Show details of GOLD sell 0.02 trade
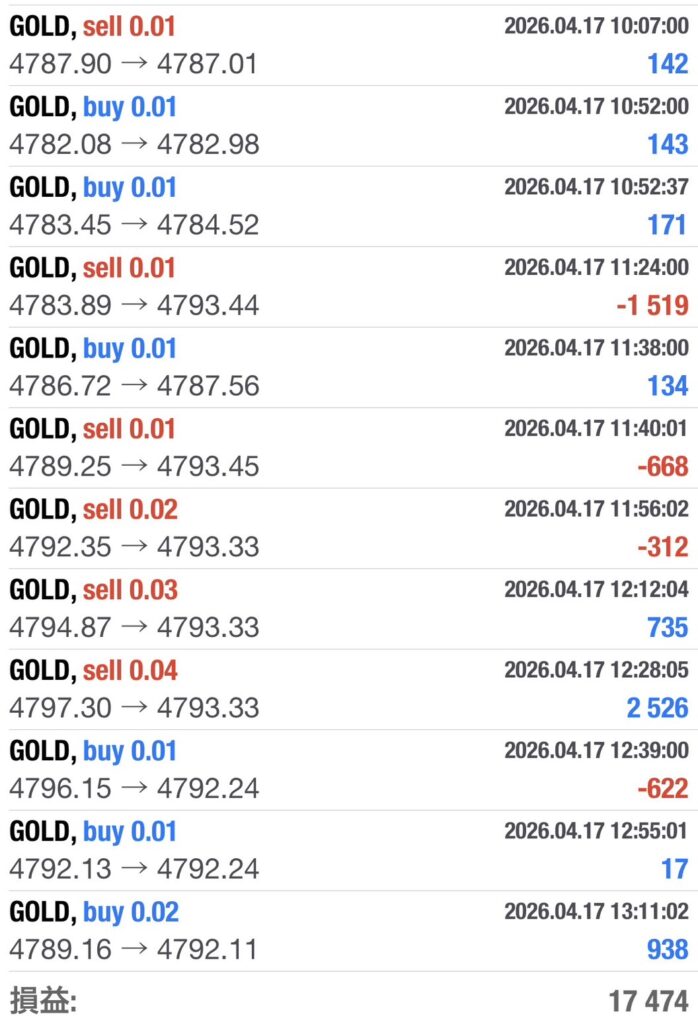The width and height of the screenshot is (698, 1024). 349,528
